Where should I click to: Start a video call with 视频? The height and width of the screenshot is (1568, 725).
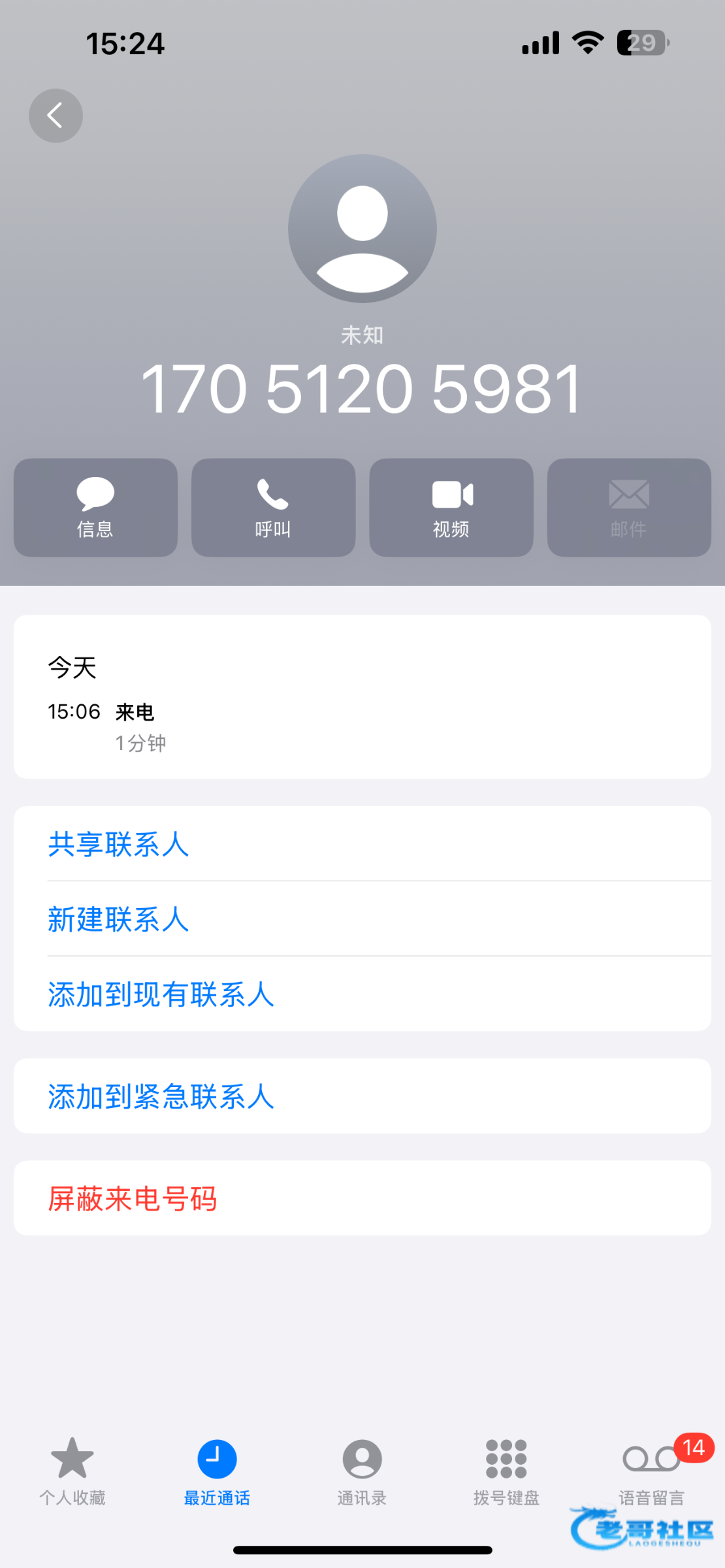pyautogui.click(x=451, y=508)
